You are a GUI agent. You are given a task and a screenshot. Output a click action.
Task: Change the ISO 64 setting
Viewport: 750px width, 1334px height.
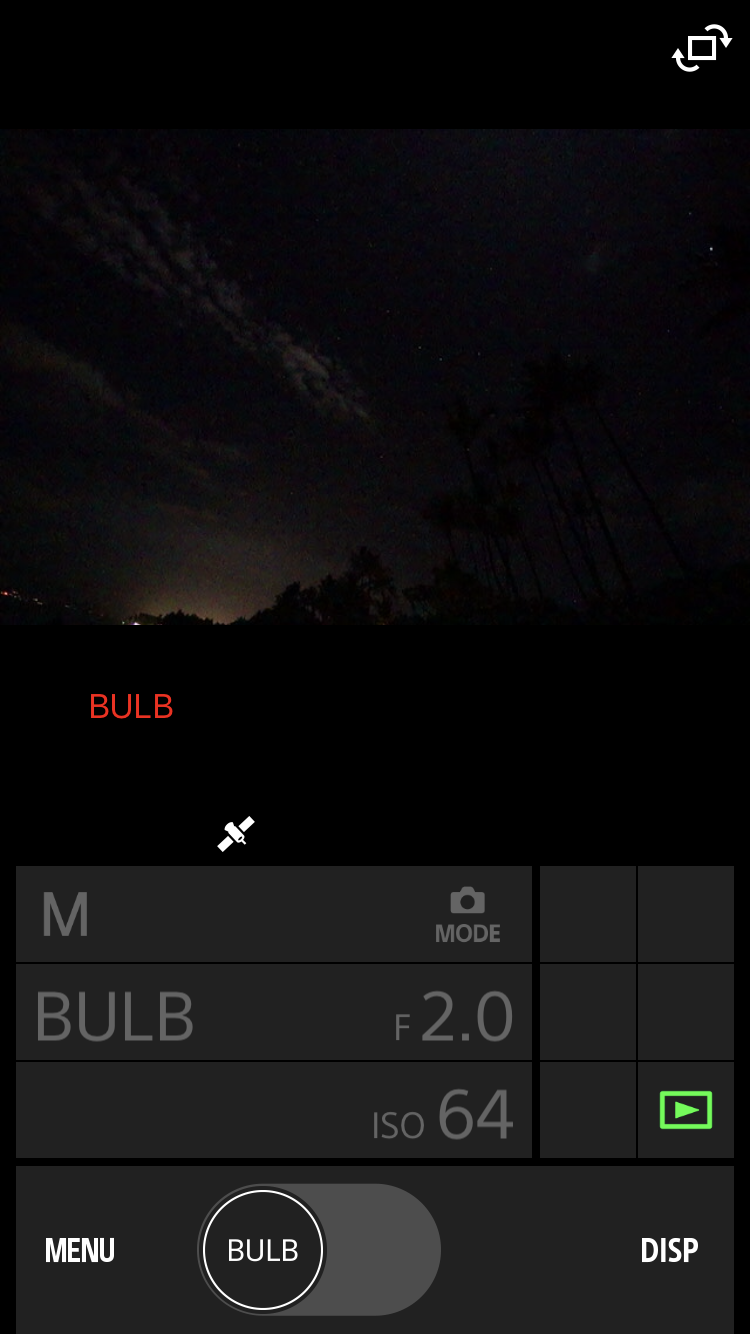tap(274, 1110)
